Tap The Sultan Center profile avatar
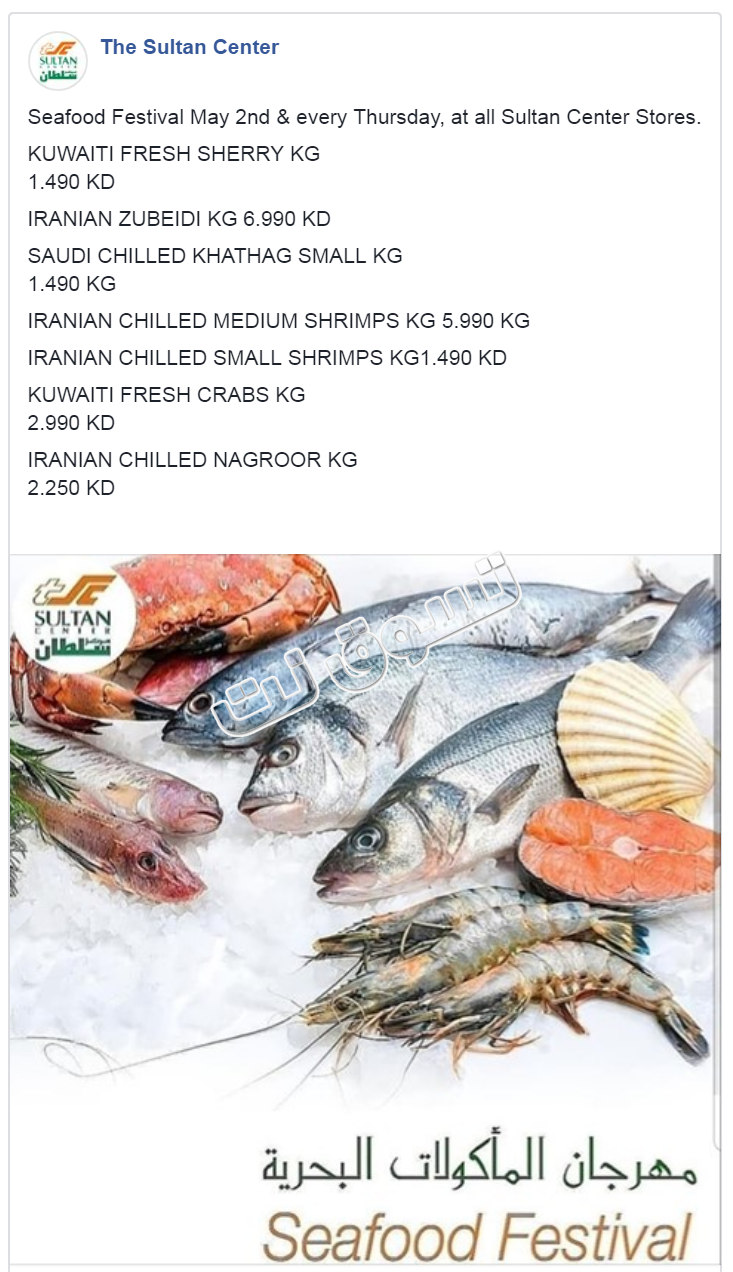The image size is (733, 1272). click(x=58, y=61)
